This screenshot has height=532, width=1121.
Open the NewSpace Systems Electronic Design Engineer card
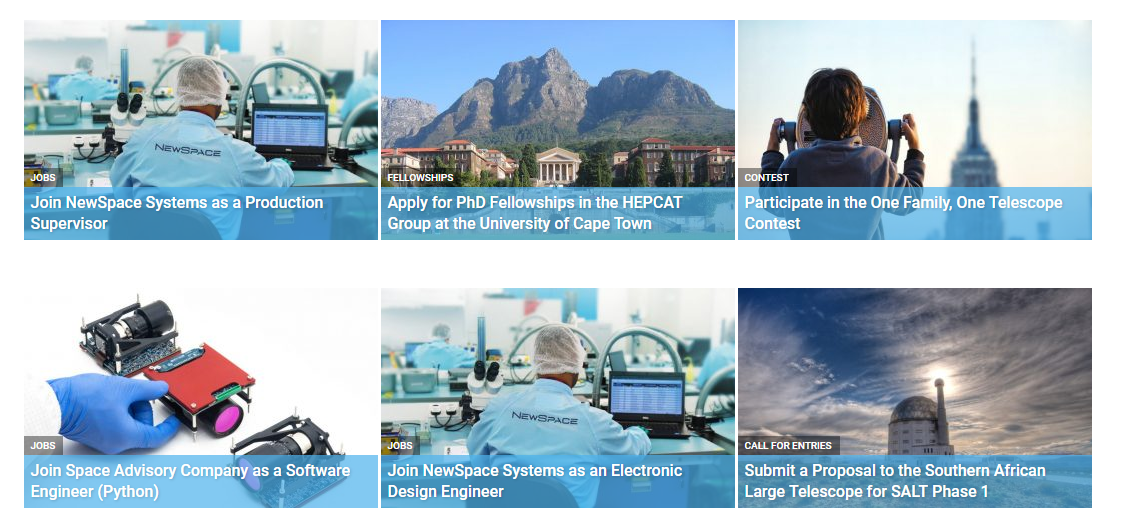coord(535,481)
